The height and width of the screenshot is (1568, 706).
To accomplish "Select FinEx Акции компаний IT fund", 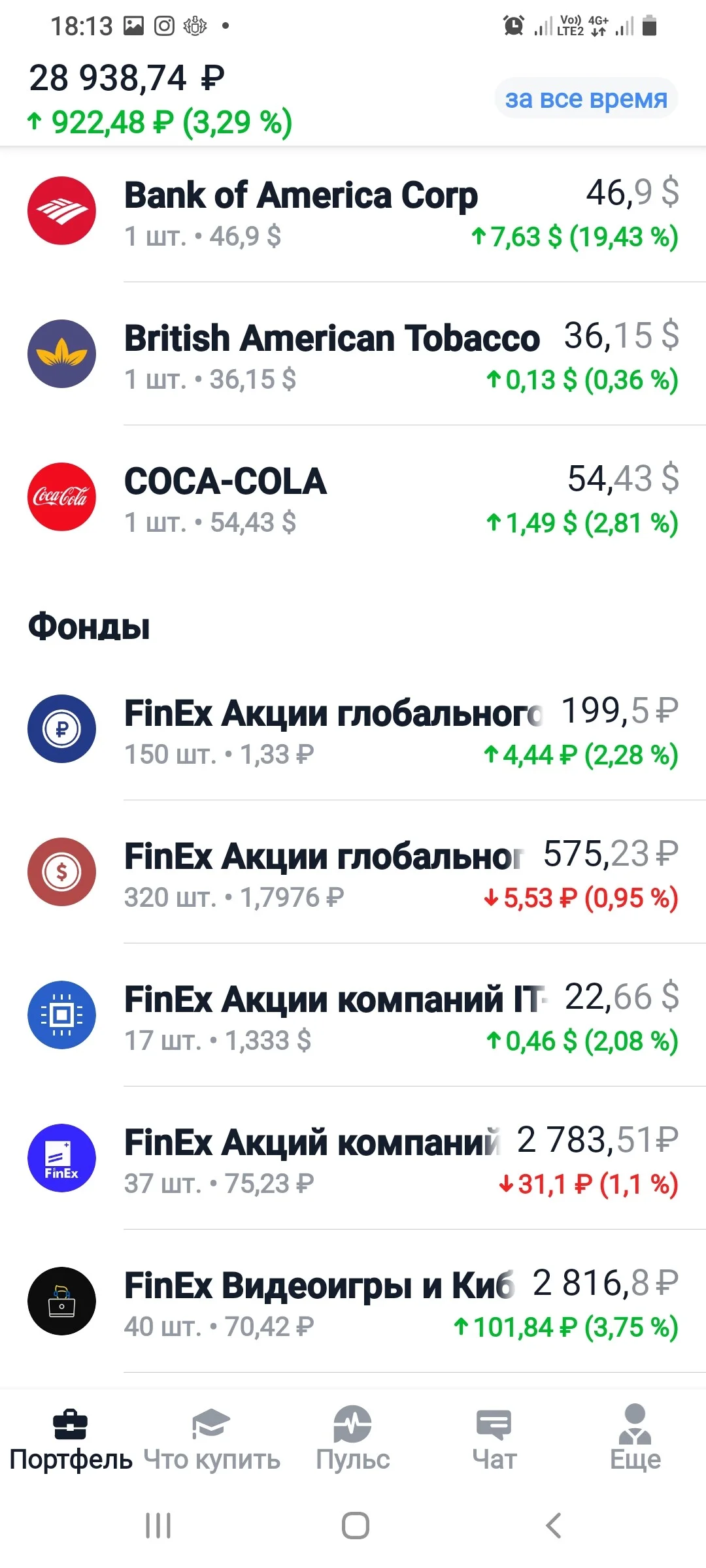I will 353,1015.
